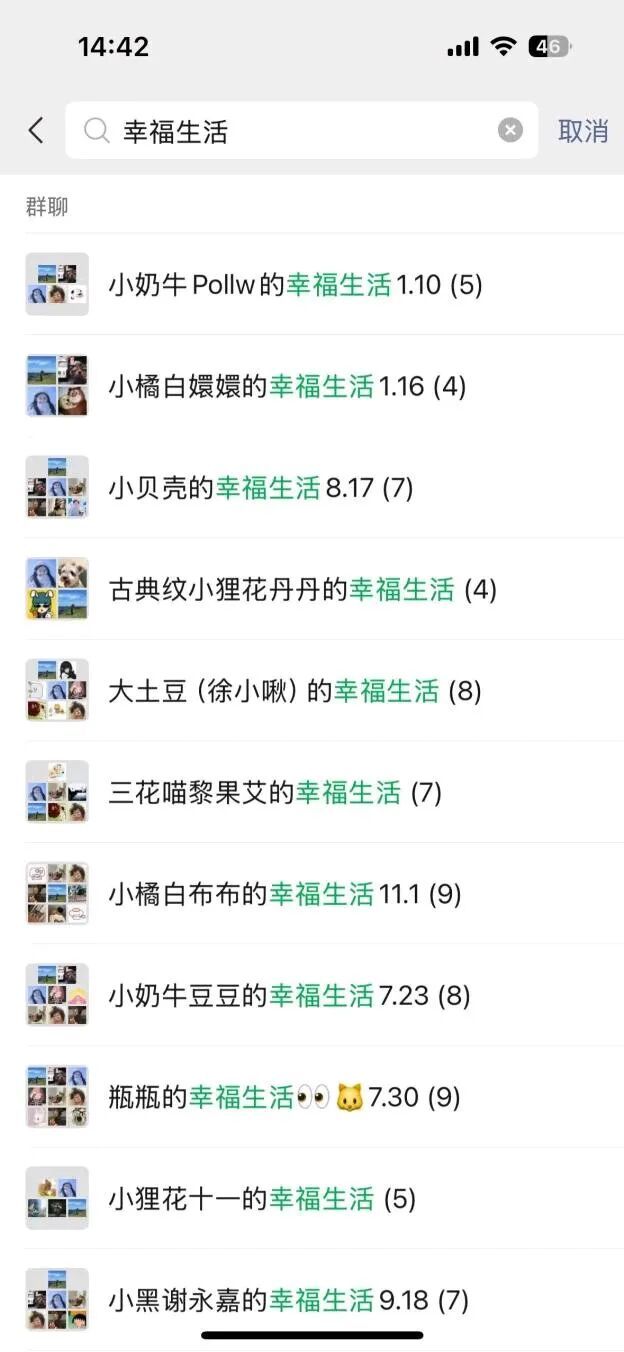The image size is (624, 1352).
Task: Select the 小奶牛豆豆的幸福生活 7.23 group
Action: point(288,996)
